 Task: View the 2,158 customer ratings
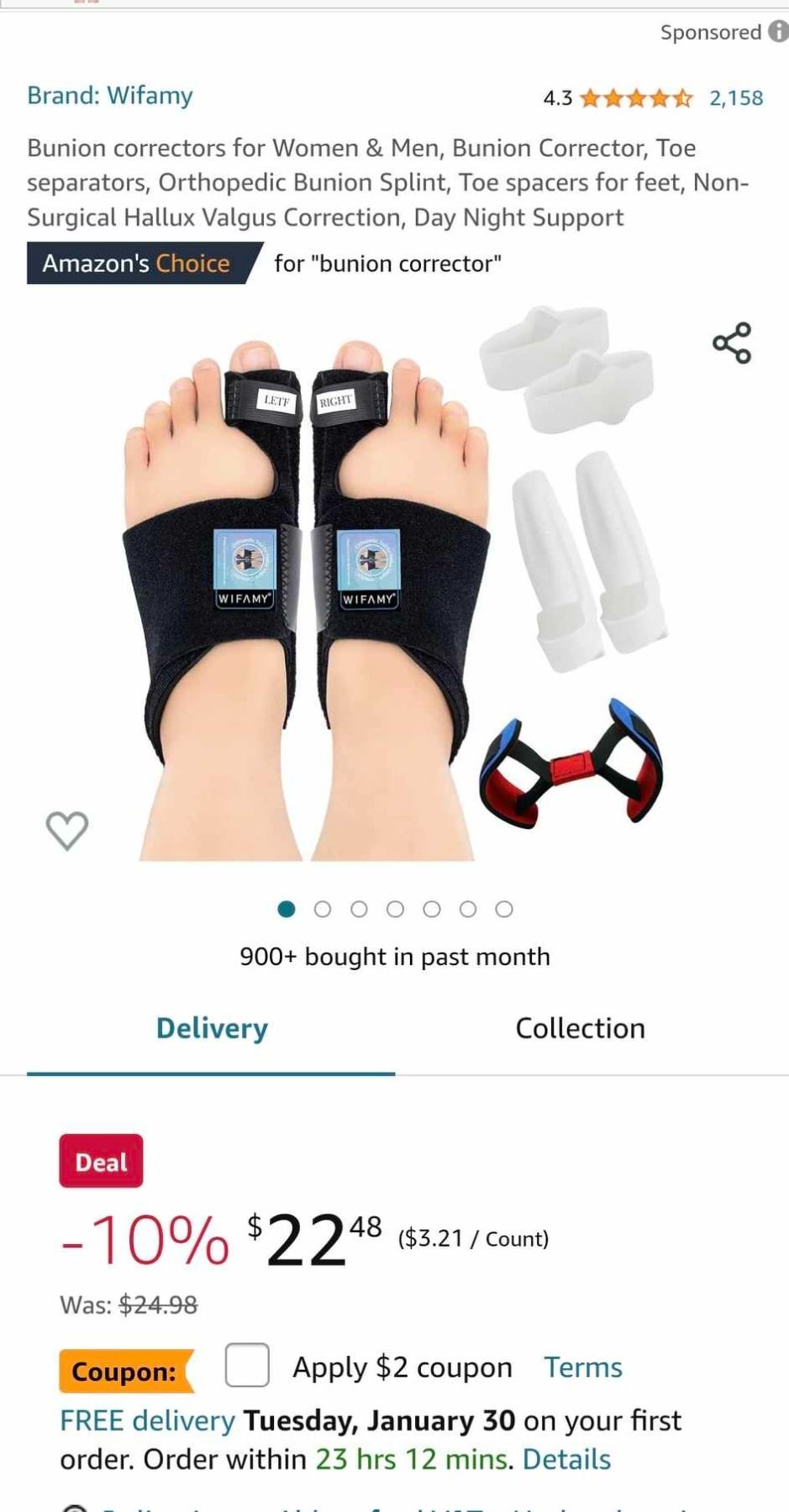point(736,98)
